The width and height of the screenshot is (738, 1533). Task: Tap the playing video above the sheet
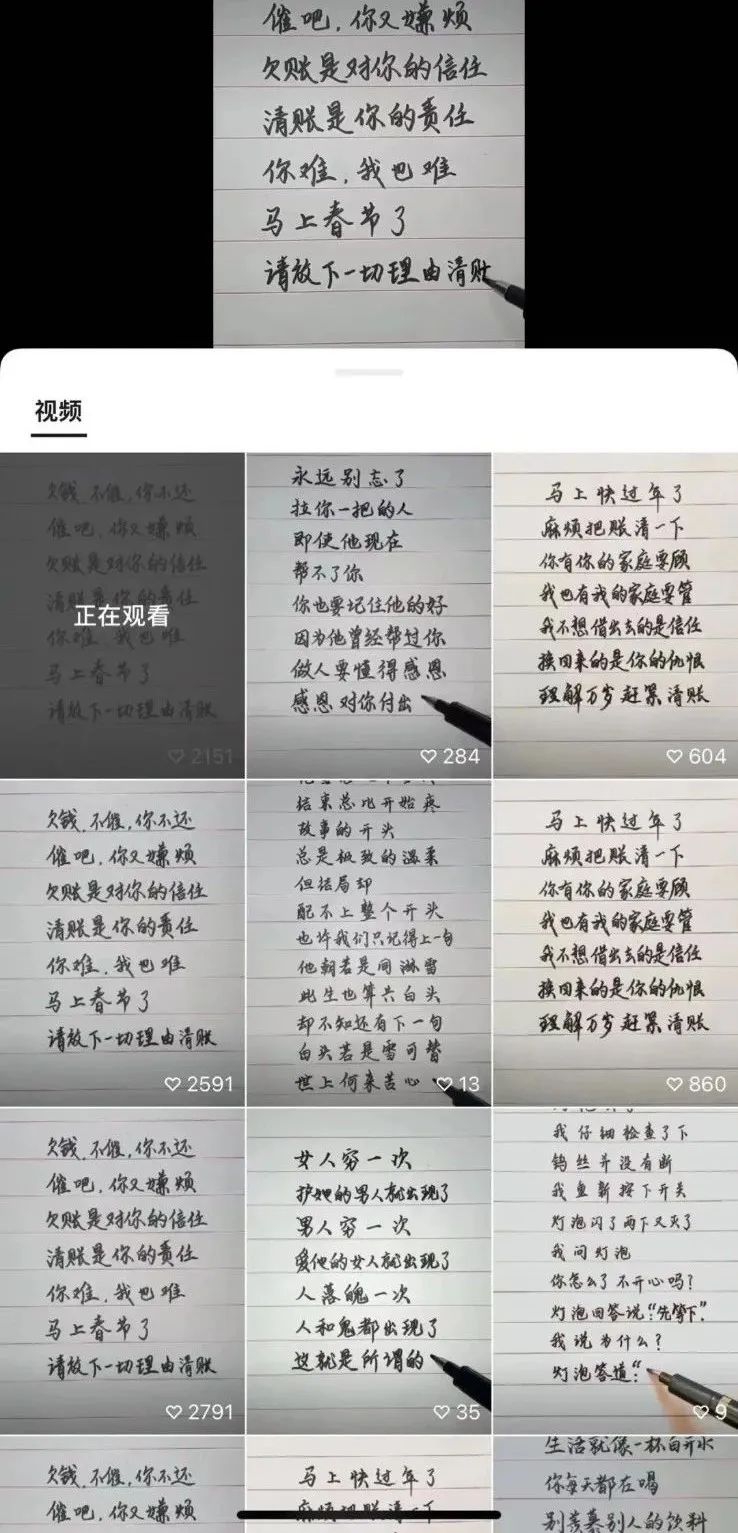368,170
